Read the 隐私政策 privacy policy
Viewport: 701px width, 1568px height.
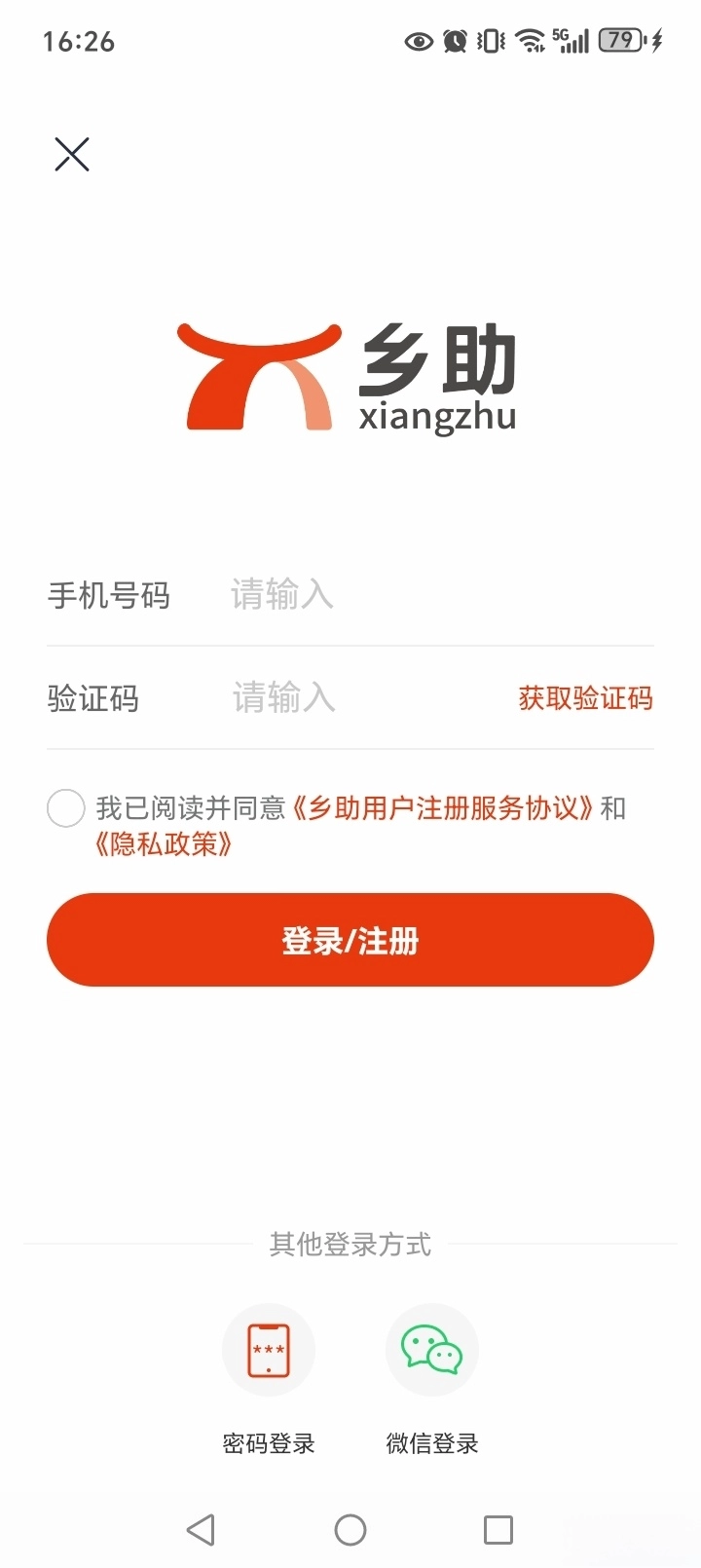(164, 843)
